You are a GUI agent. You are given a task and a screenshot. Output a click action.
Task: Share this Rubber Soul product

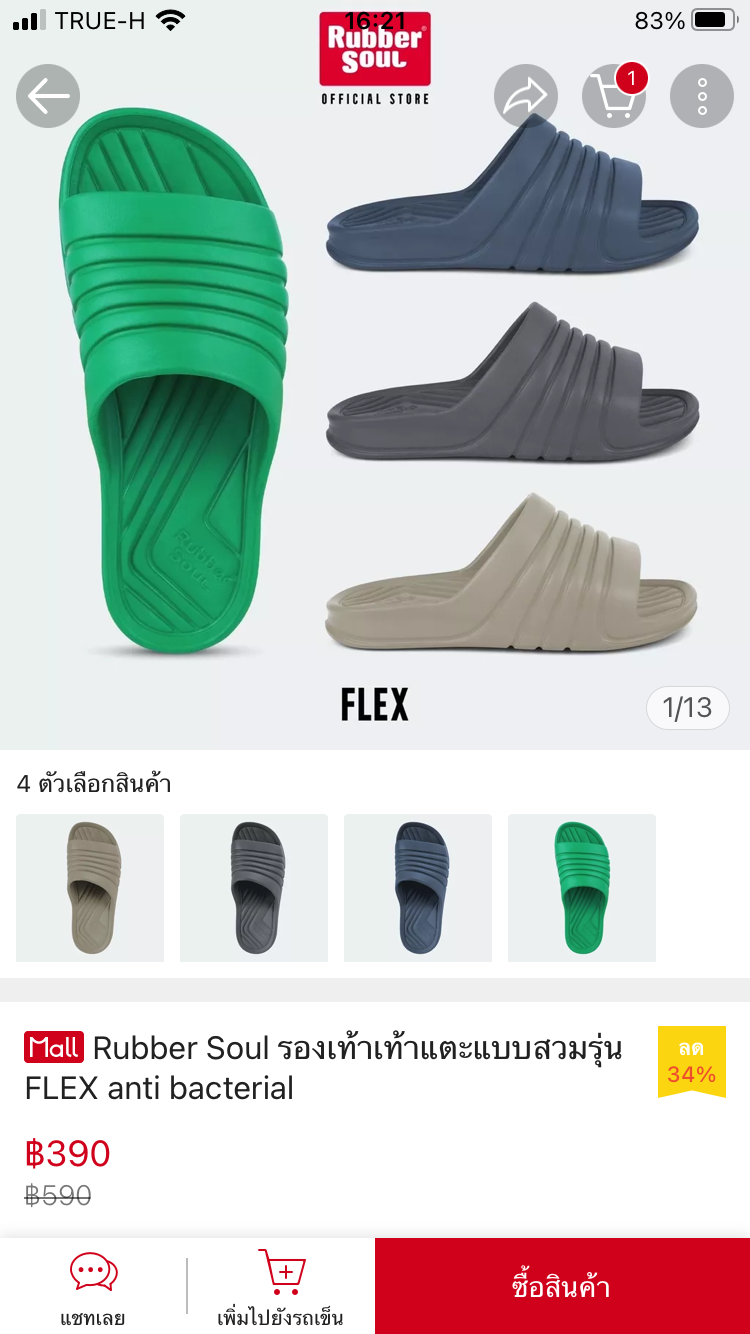(526, 96)
